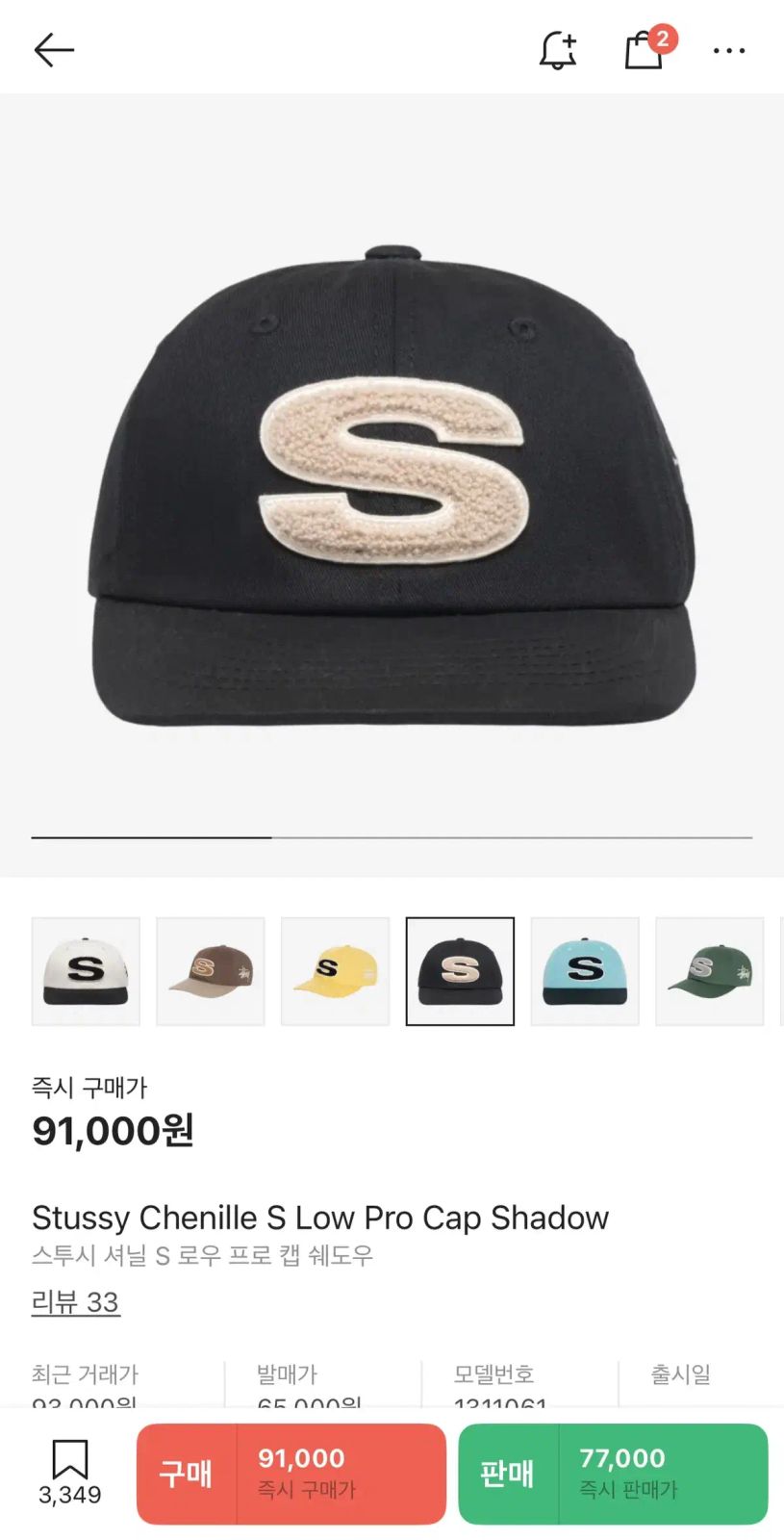Select the white and black cap variant
This screenshot has height=1540, width=784.
click(86, 971)
